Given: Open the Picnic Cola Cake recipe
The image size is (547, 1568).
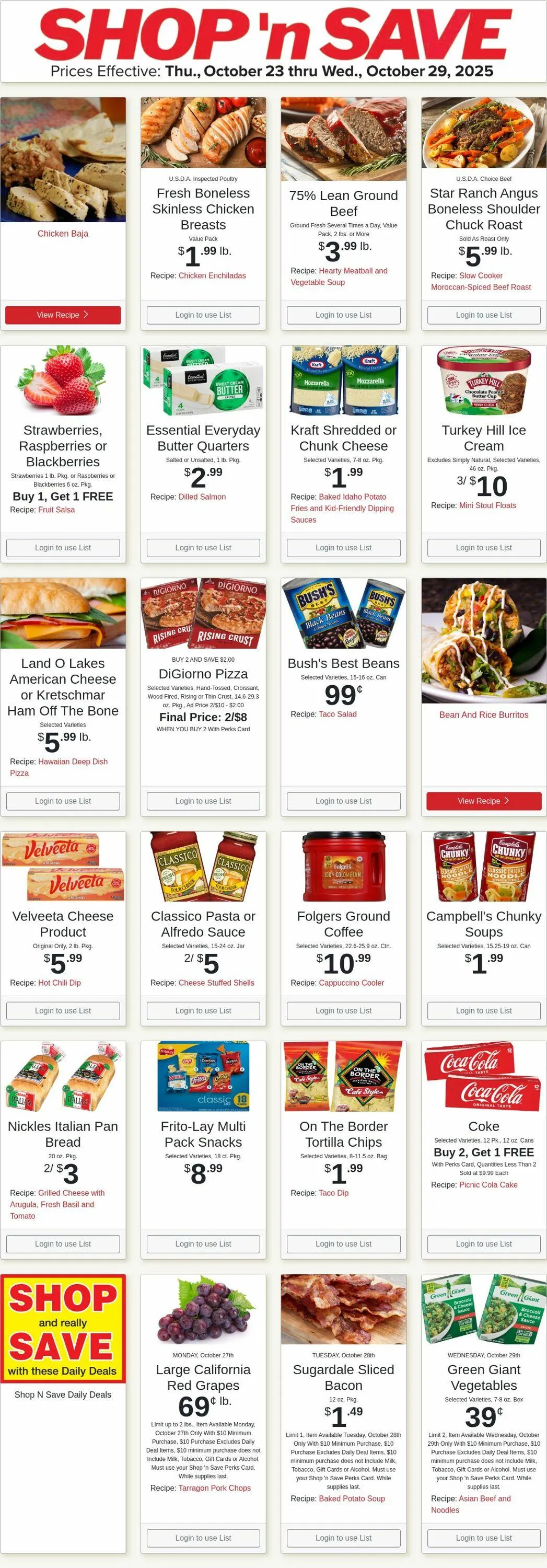Looking at the screenshot, I should [x=488, y=1184].
